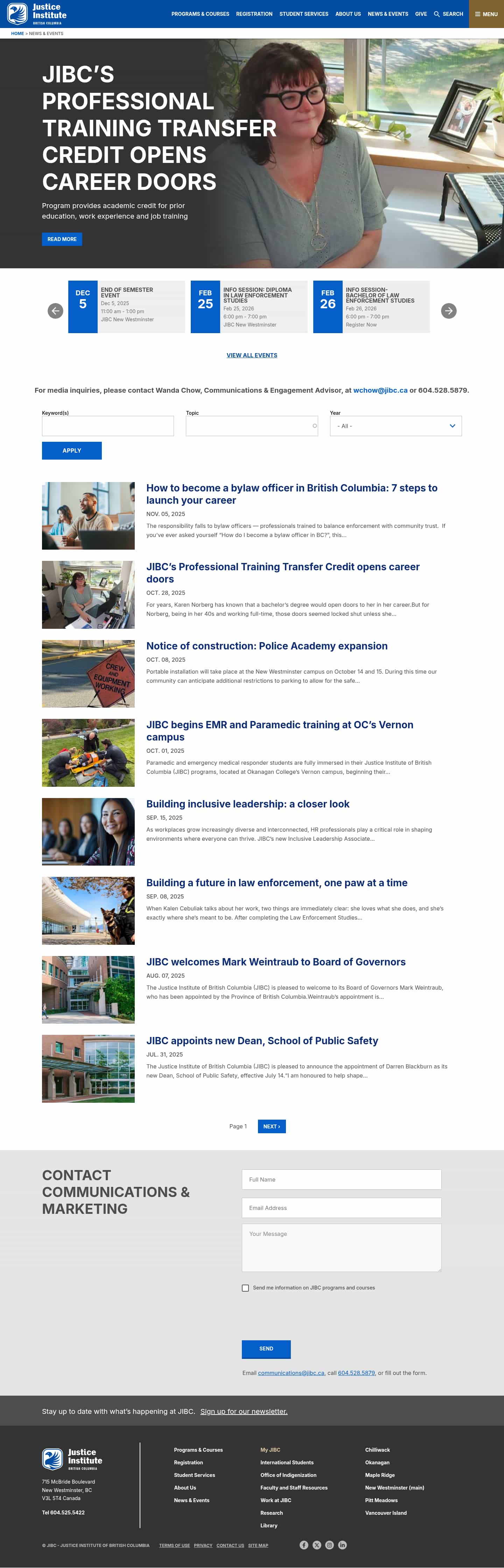This screenshot has height=1568, width=504.
Task: Open the MENU hamburger button
Action: (486, 14)
